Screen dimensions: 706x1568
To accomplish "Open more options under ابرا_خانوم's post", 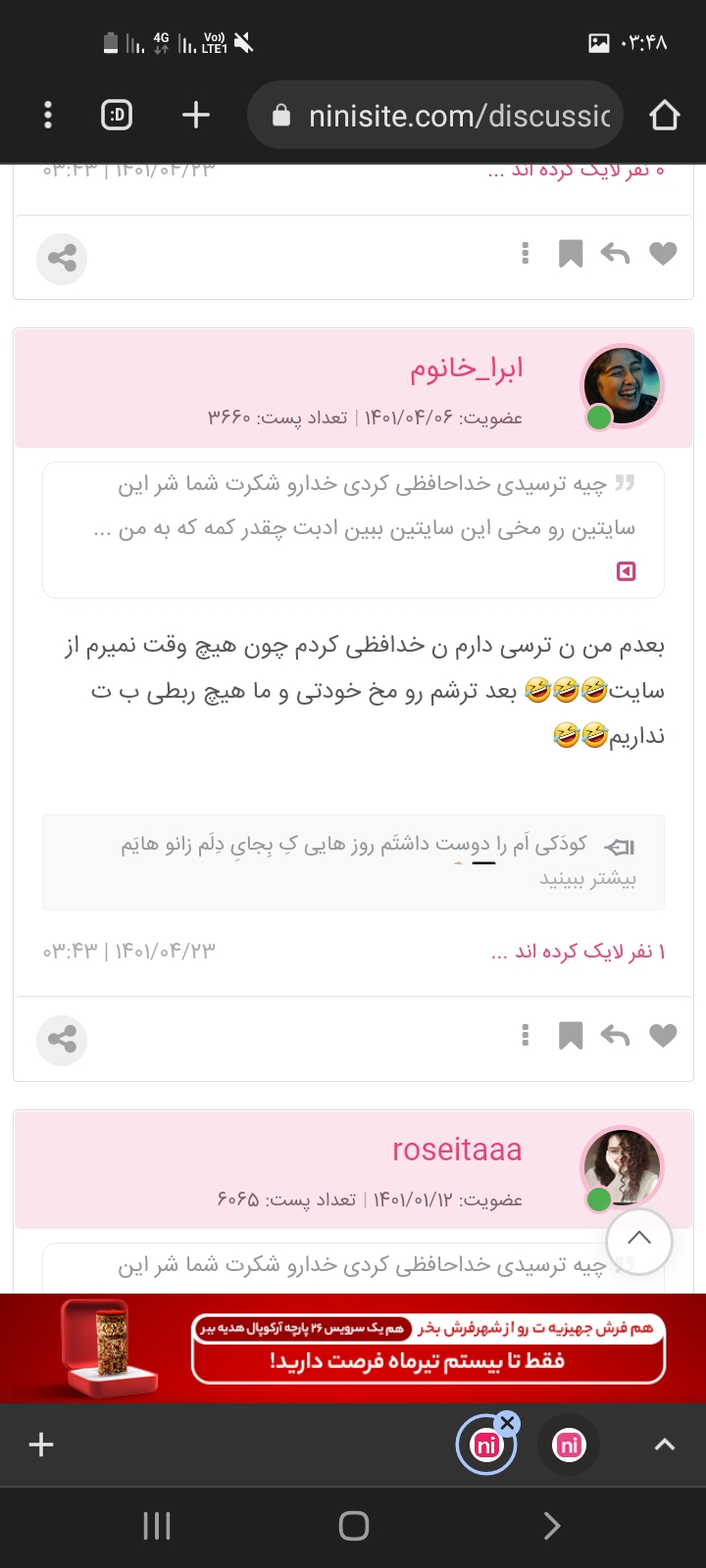I will 526,1035.
